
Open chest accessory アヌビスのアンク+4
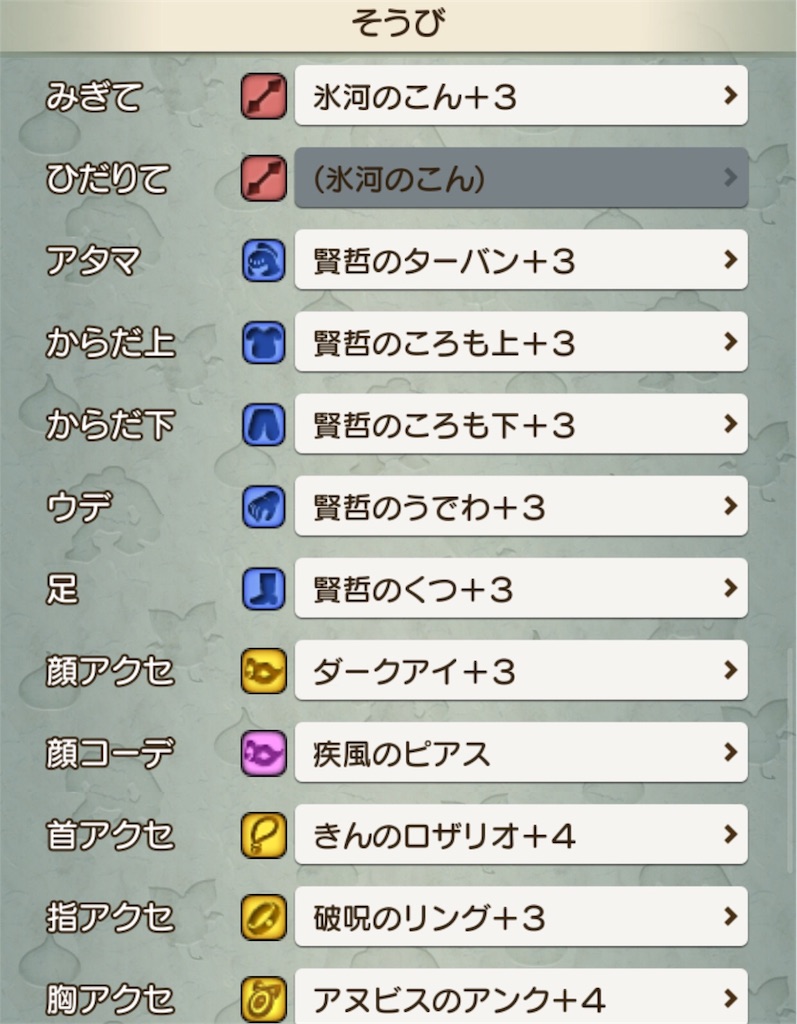pyautogui.click(x=520, y=998)
